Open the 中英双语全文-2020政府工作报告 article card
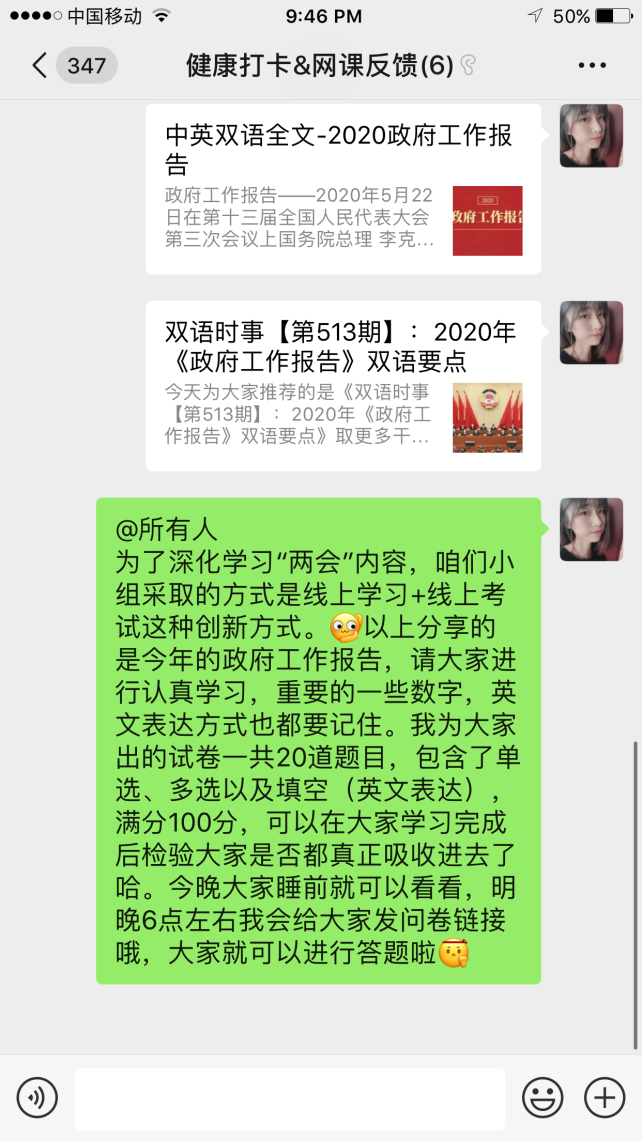The width and height of the screenshot is (642, 1141). coord(343,189)
